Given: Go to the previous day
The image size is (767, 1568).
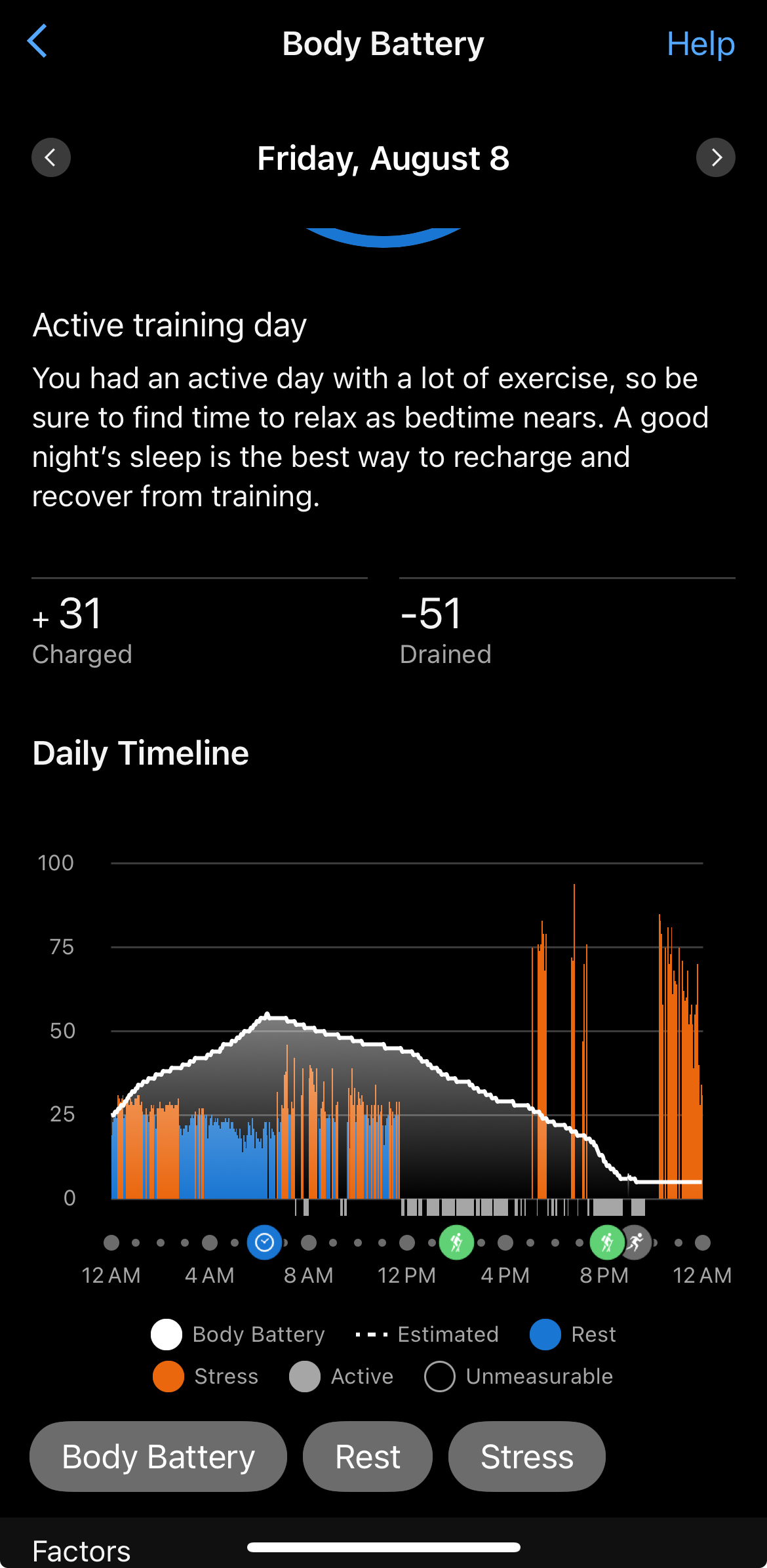Looking at the screenshot, I should pos(51,157).
